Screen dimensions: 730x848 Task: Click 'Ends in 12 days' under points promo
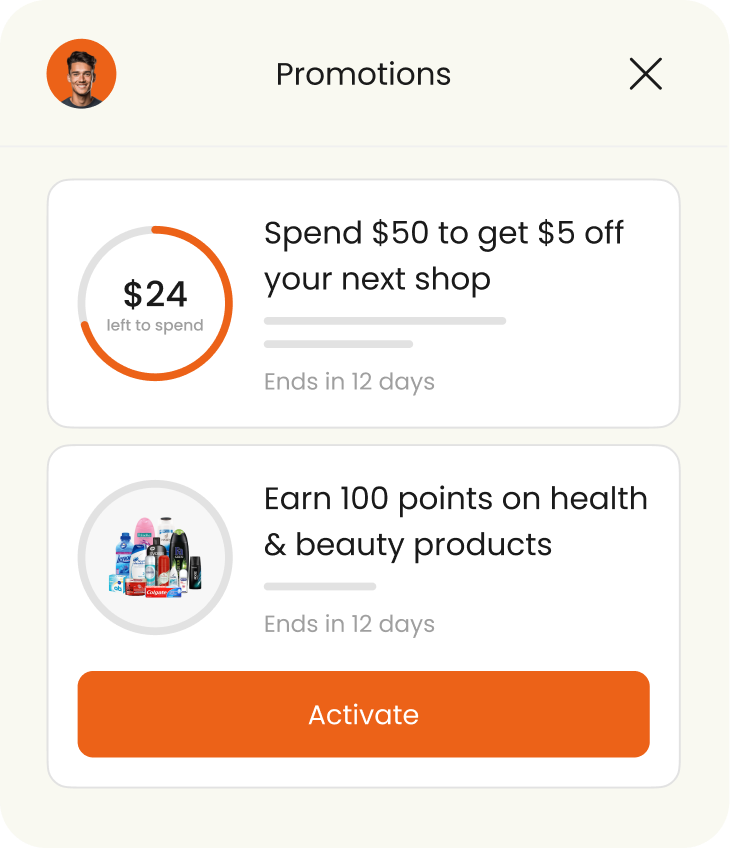click(348, 624)
